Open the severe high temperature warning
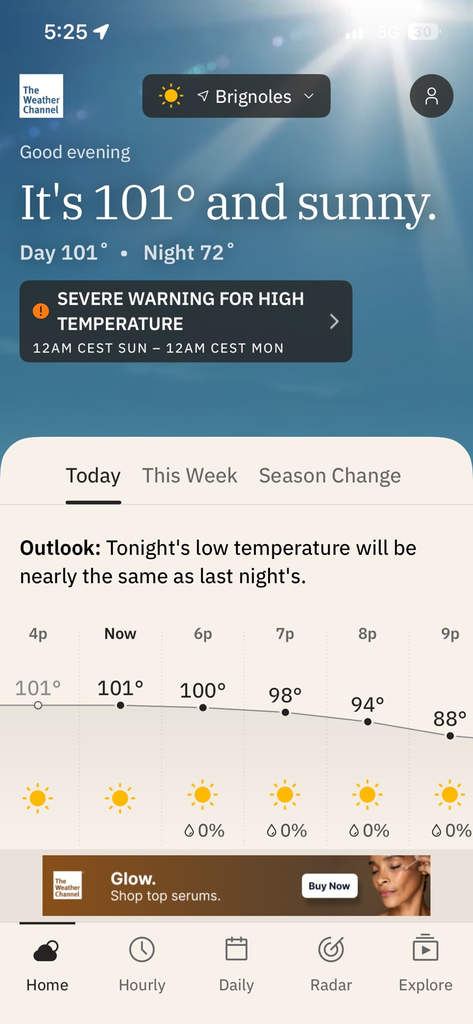This screenshot has width=473, height=1024. pyautogui.click(x=186, y=321)
